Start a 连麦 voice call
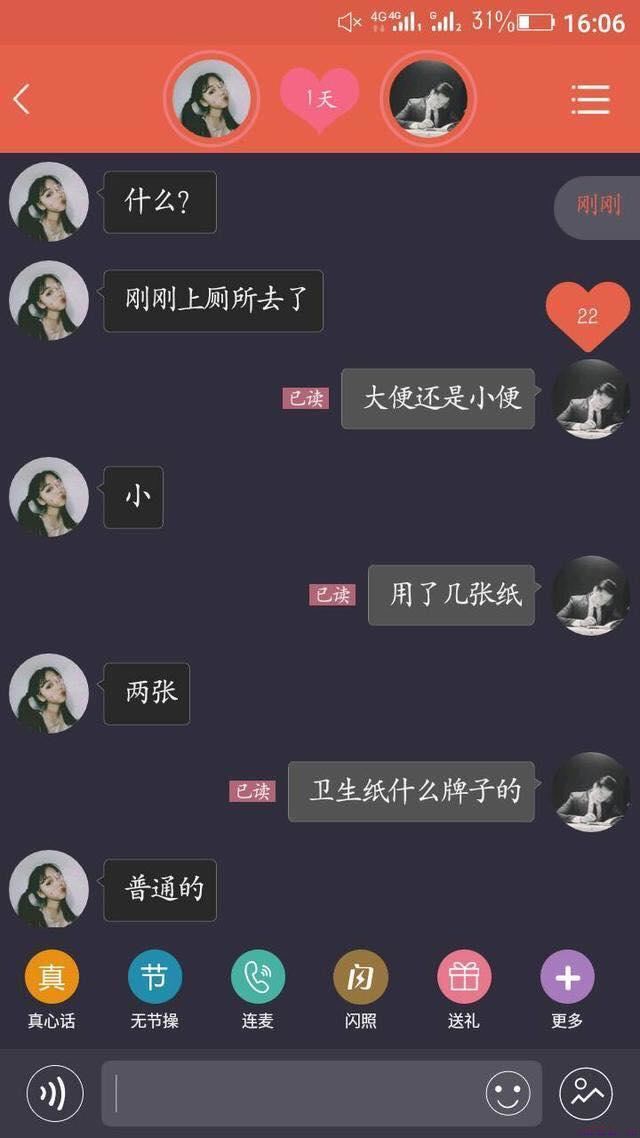The image size is (640, 1138). pos(257,977)
